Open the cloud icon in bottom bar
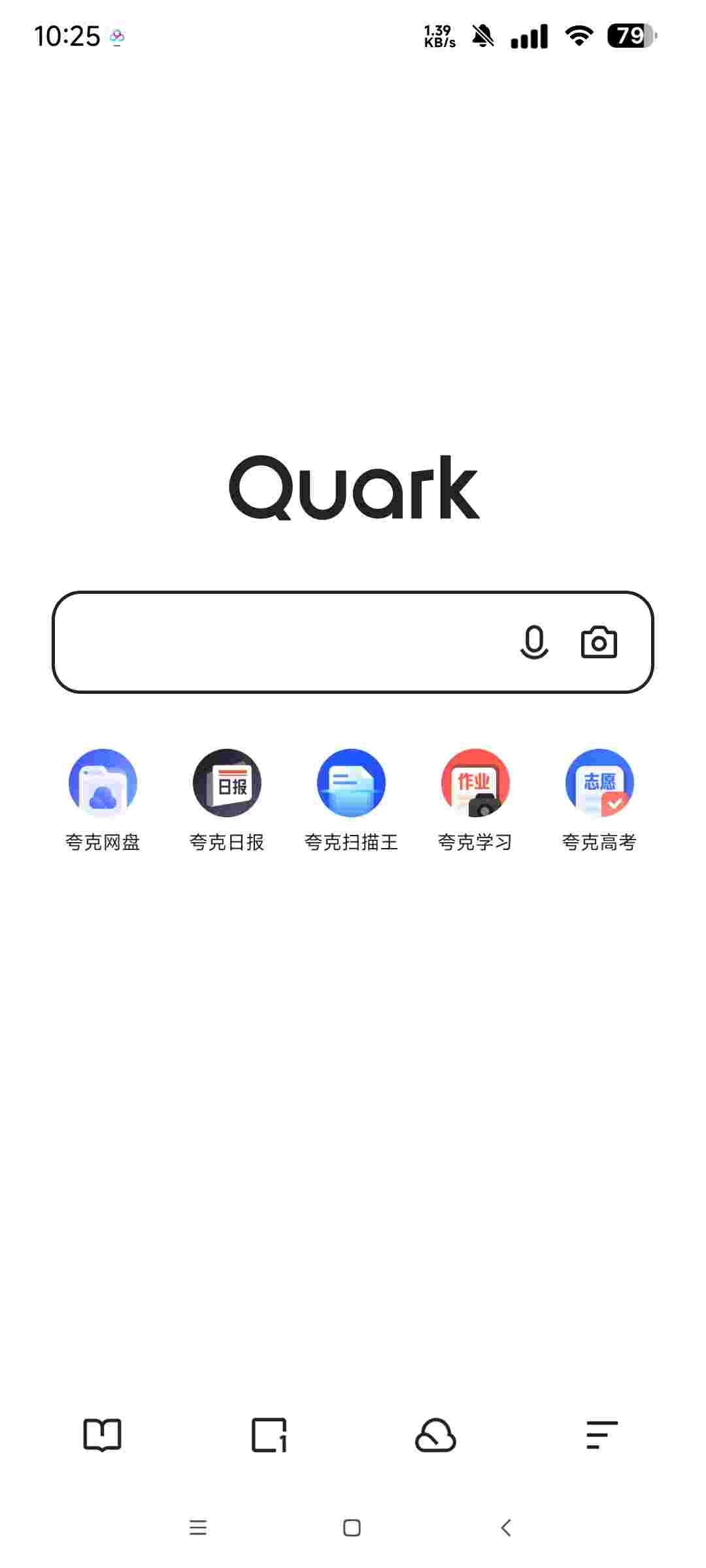 [x=435, y=1435]
